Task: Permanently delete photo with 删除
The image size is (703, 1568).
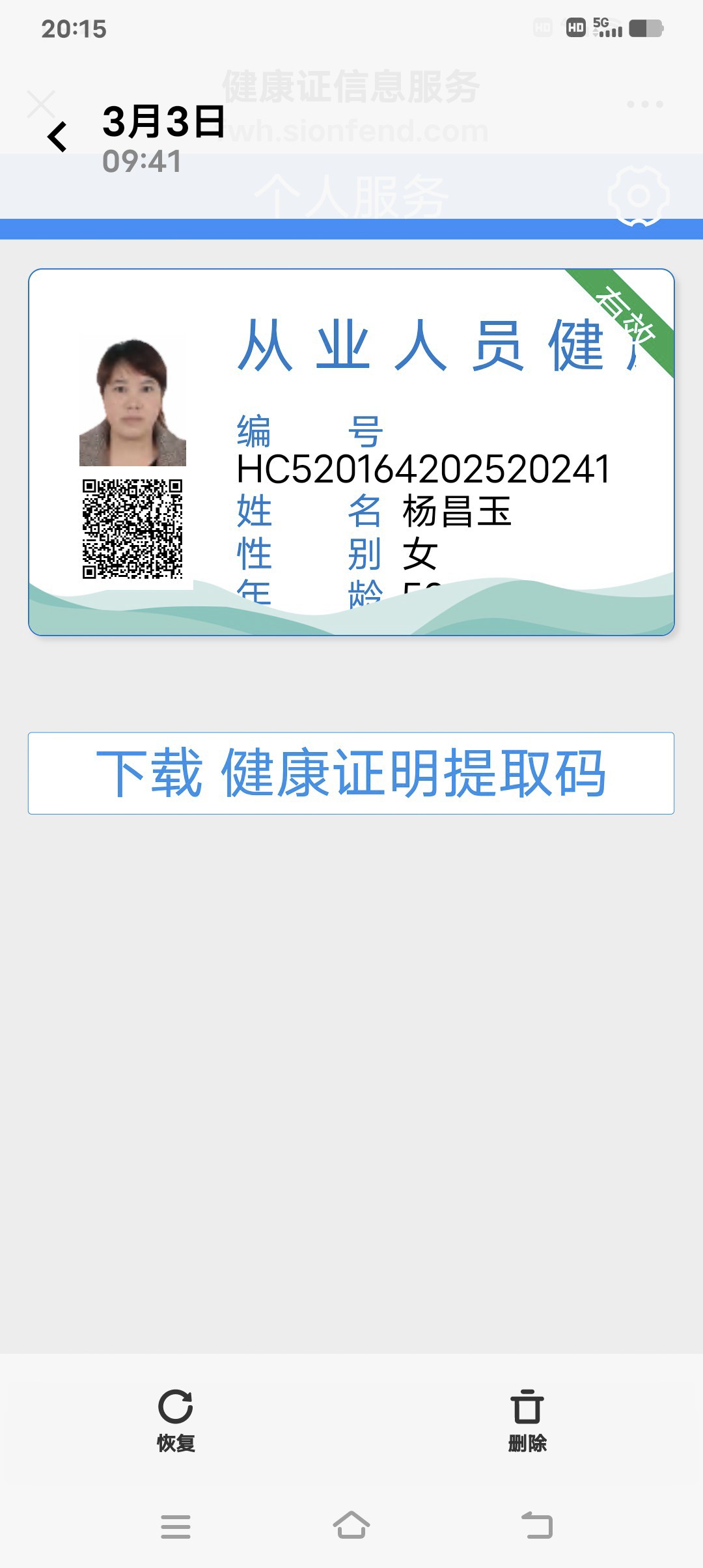Action: click(x=527, y=1420)
